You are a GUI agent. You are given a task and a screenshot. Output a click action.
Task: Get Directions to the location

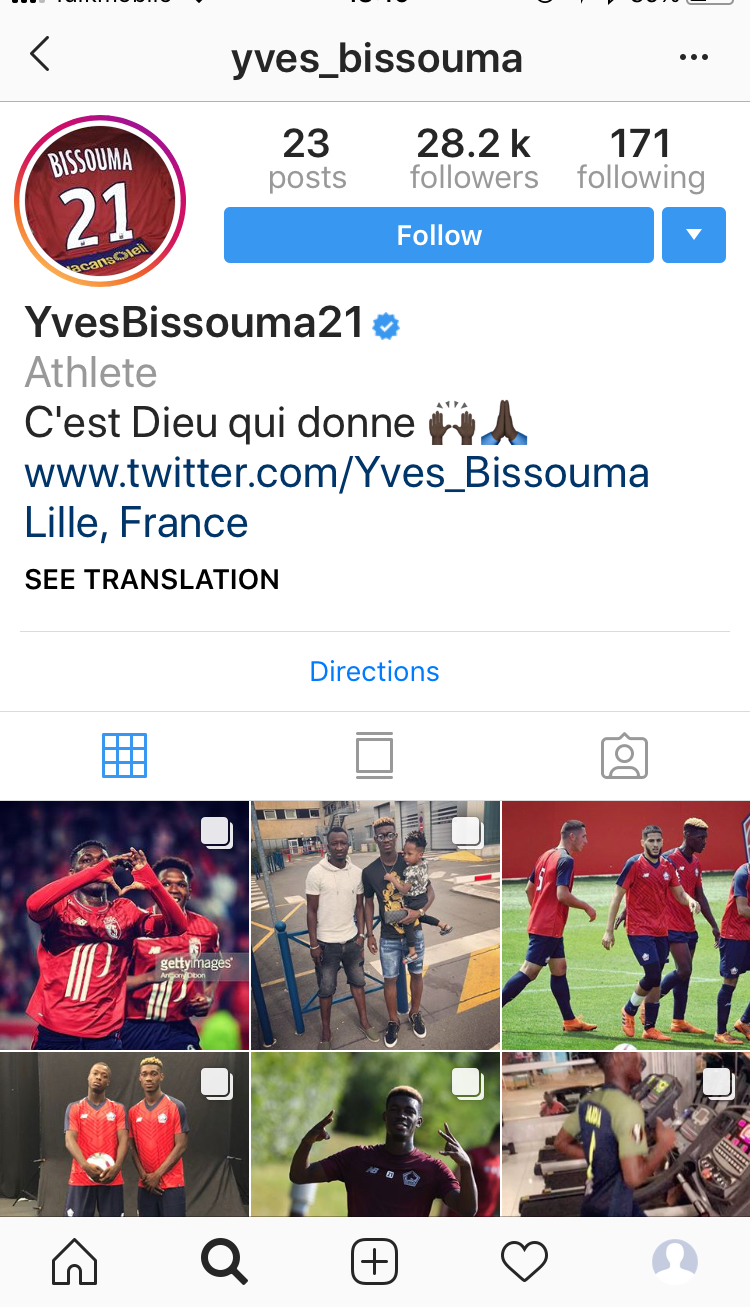point(375,671)
